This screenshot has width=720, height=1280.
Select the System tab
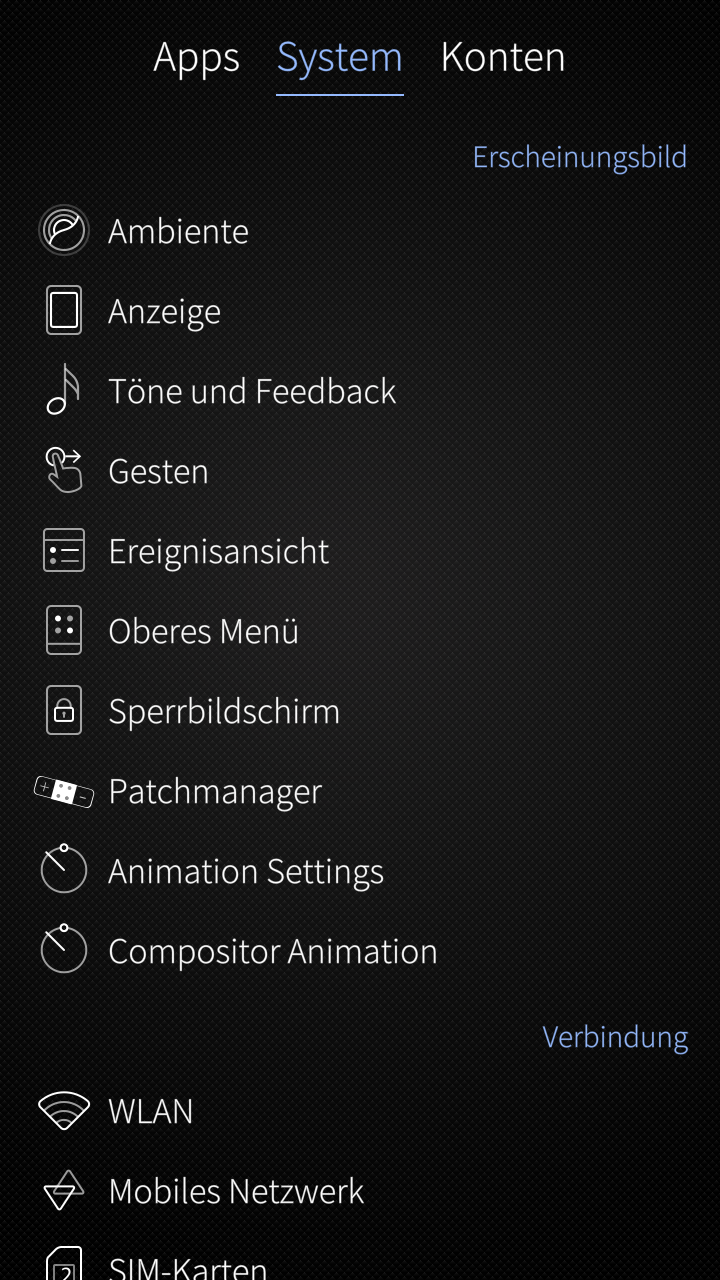(339, 58)
